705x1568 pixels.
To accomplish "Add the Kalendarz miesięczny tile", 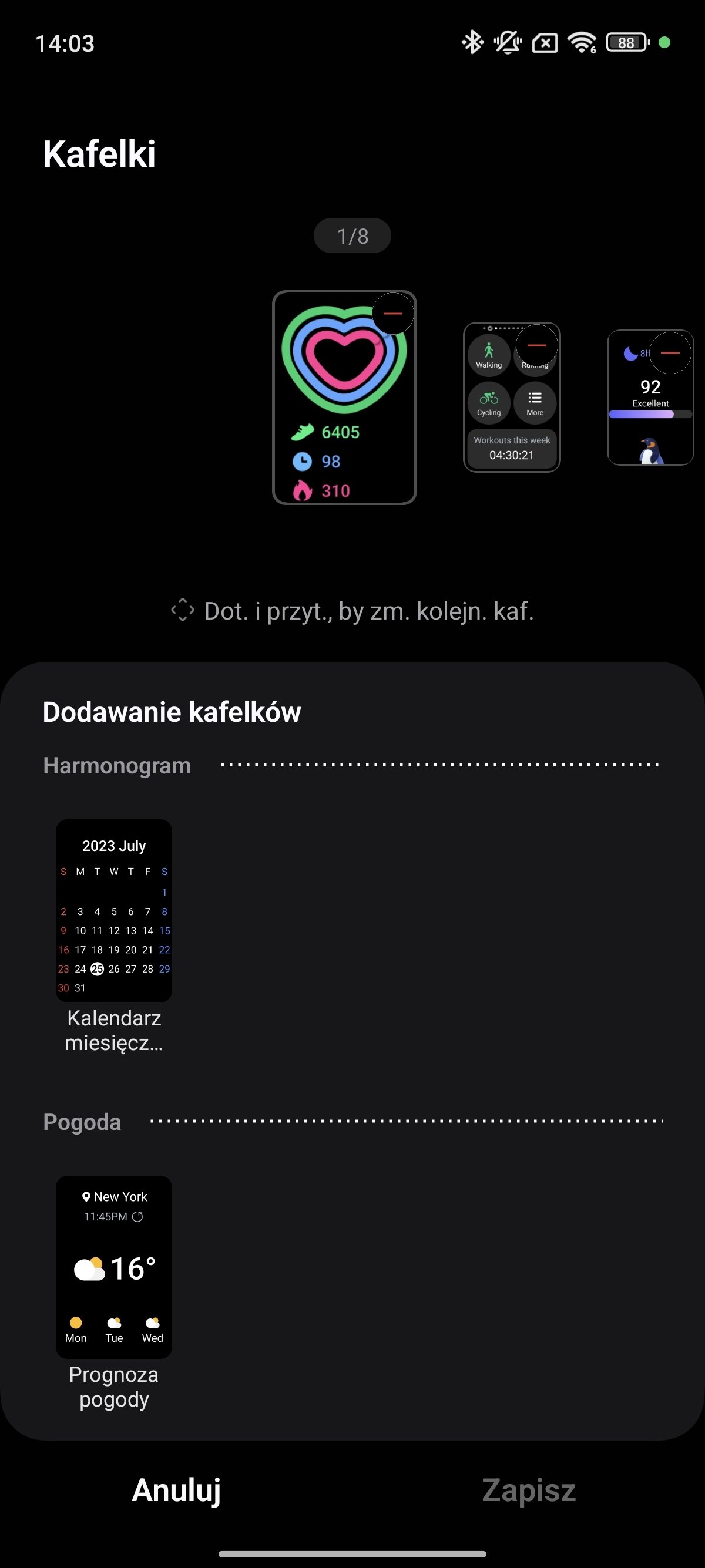I will click(114, 911).
